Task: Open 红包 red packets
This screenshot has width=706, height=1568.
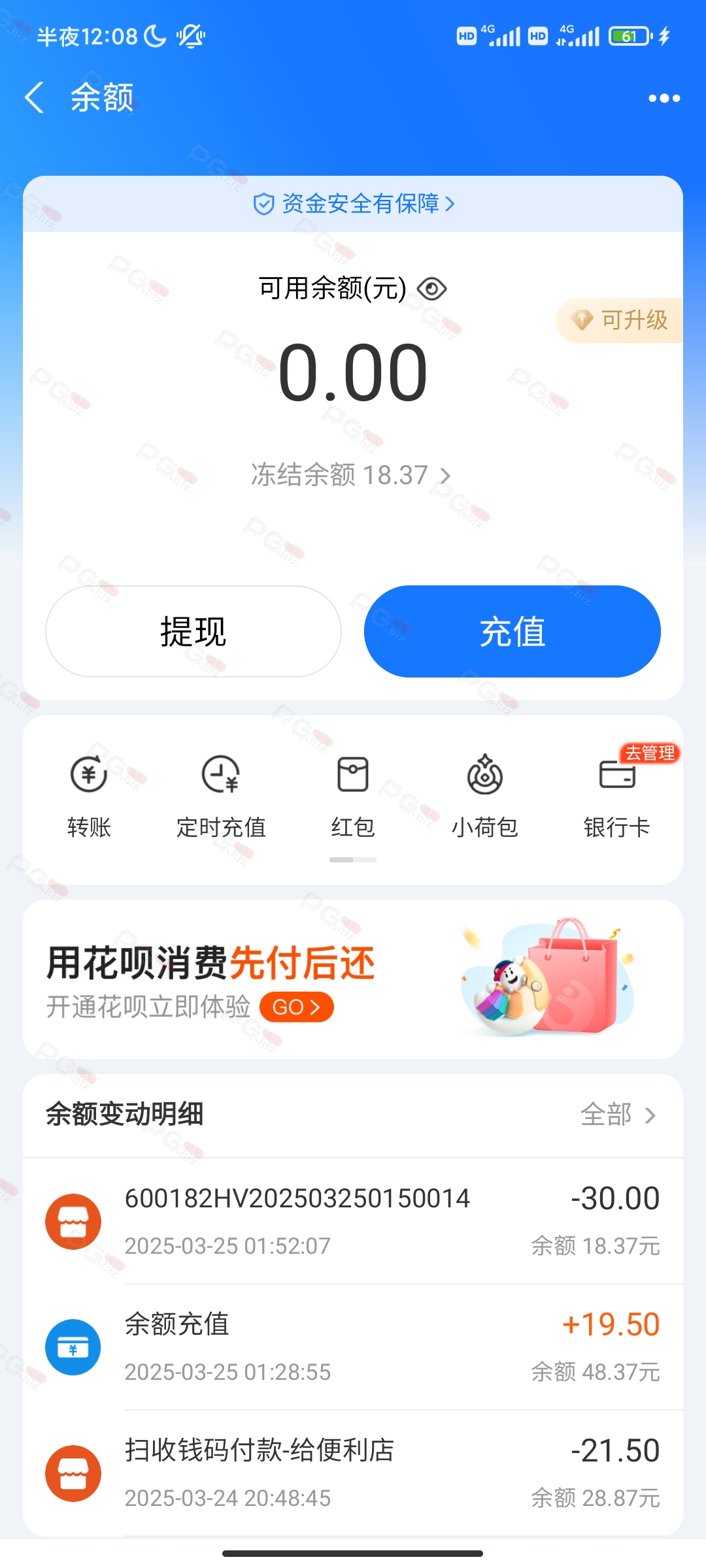Action: point(353,797)
